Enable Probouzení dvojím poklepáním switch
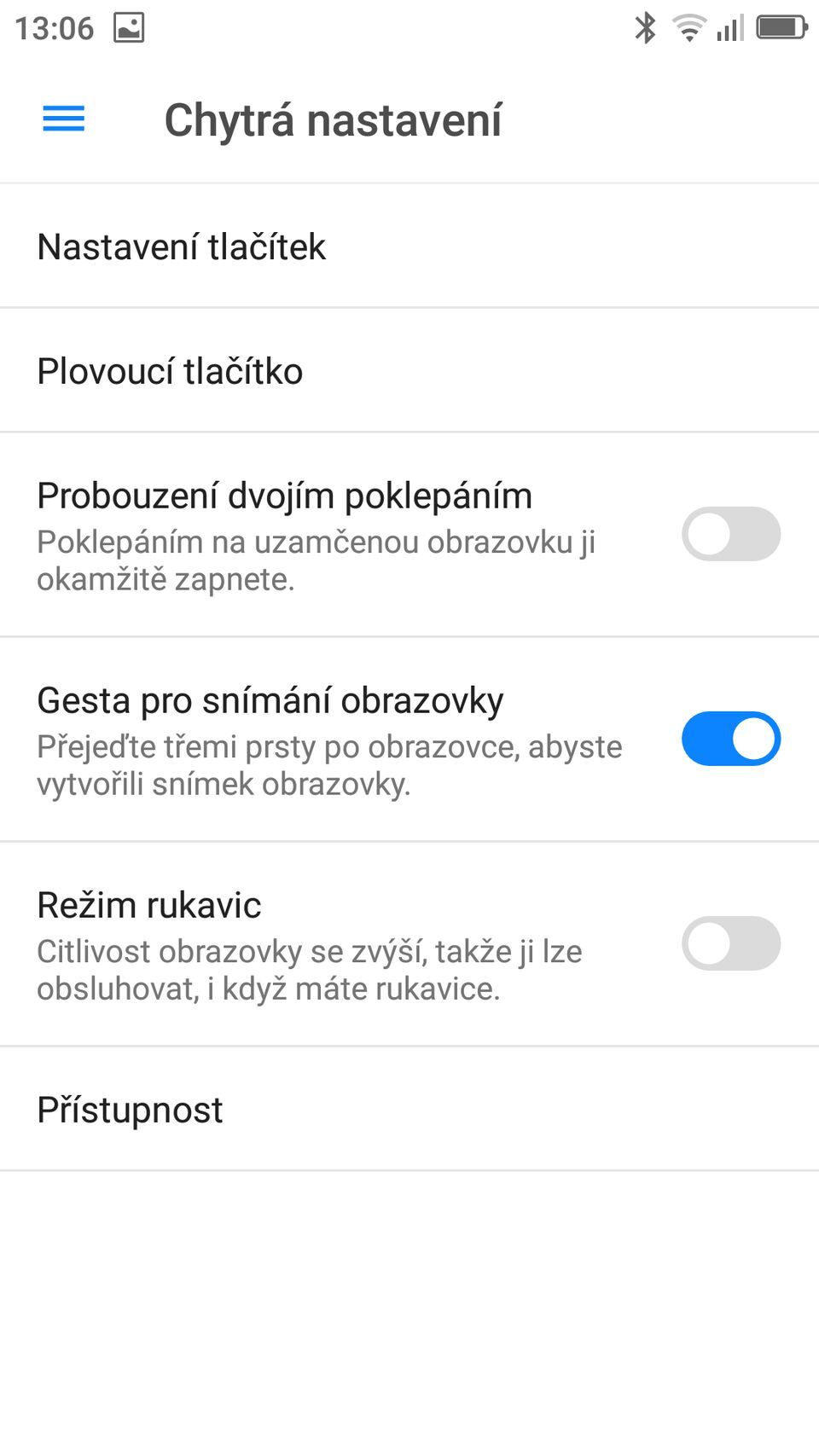Image resolution: width=819 pixels, height=1456 pixels. [730, 534]
